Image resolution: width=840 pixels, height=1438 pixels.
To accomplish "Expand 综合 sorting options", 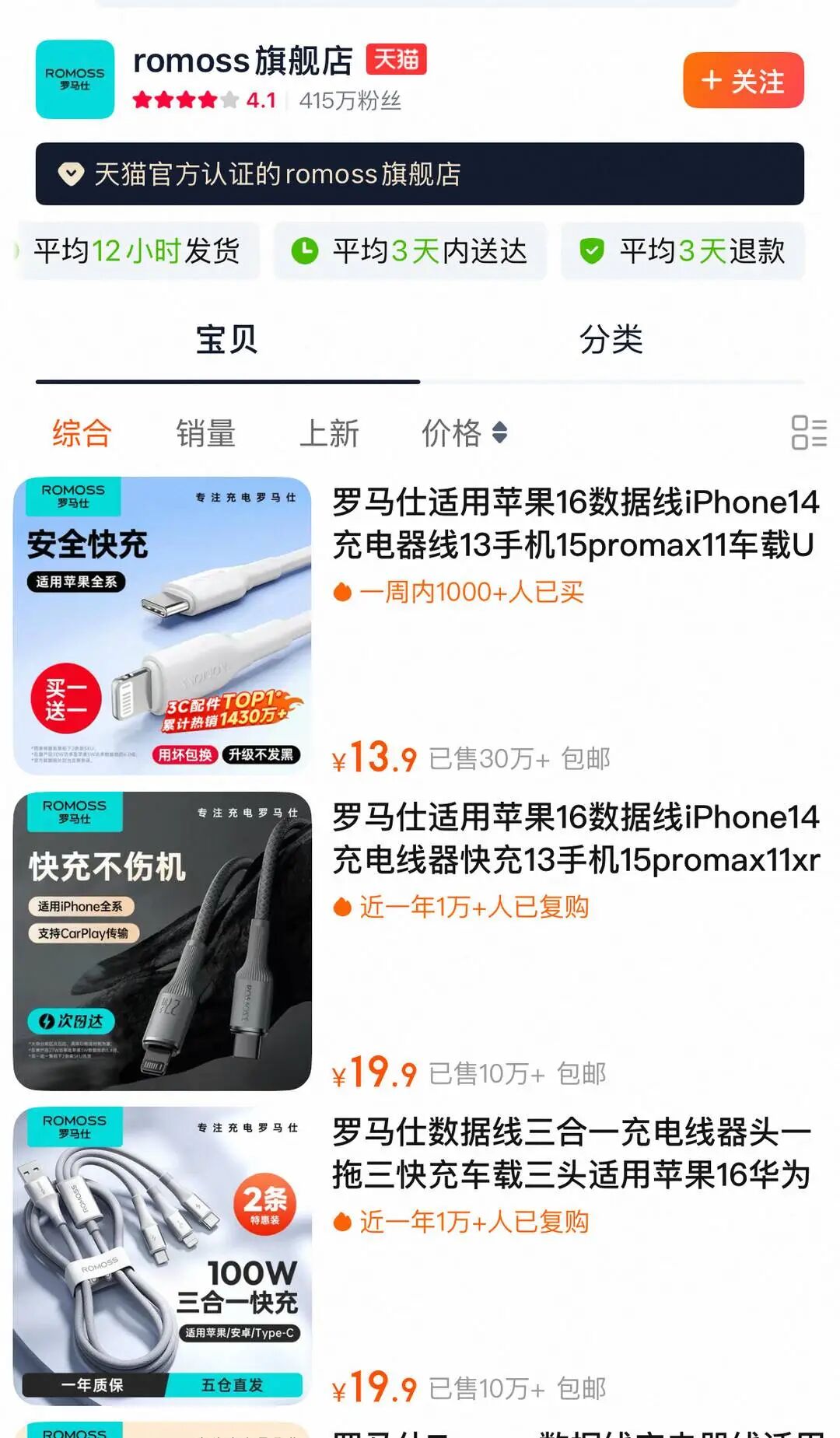I will coord(80,433).
